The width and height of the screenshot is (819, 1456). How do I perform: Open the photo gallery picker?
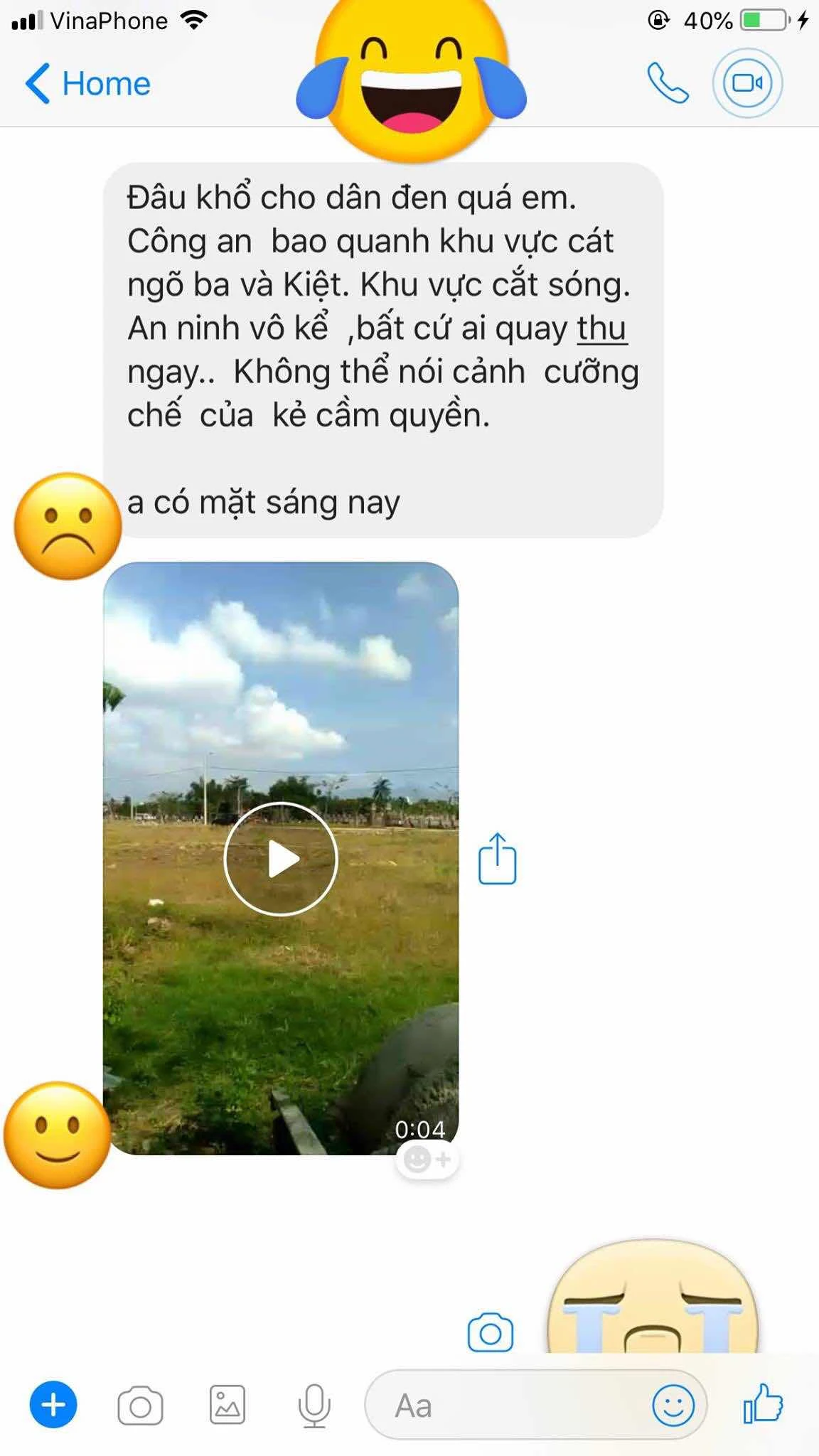pyautogui.click(x=227, y=1405)
